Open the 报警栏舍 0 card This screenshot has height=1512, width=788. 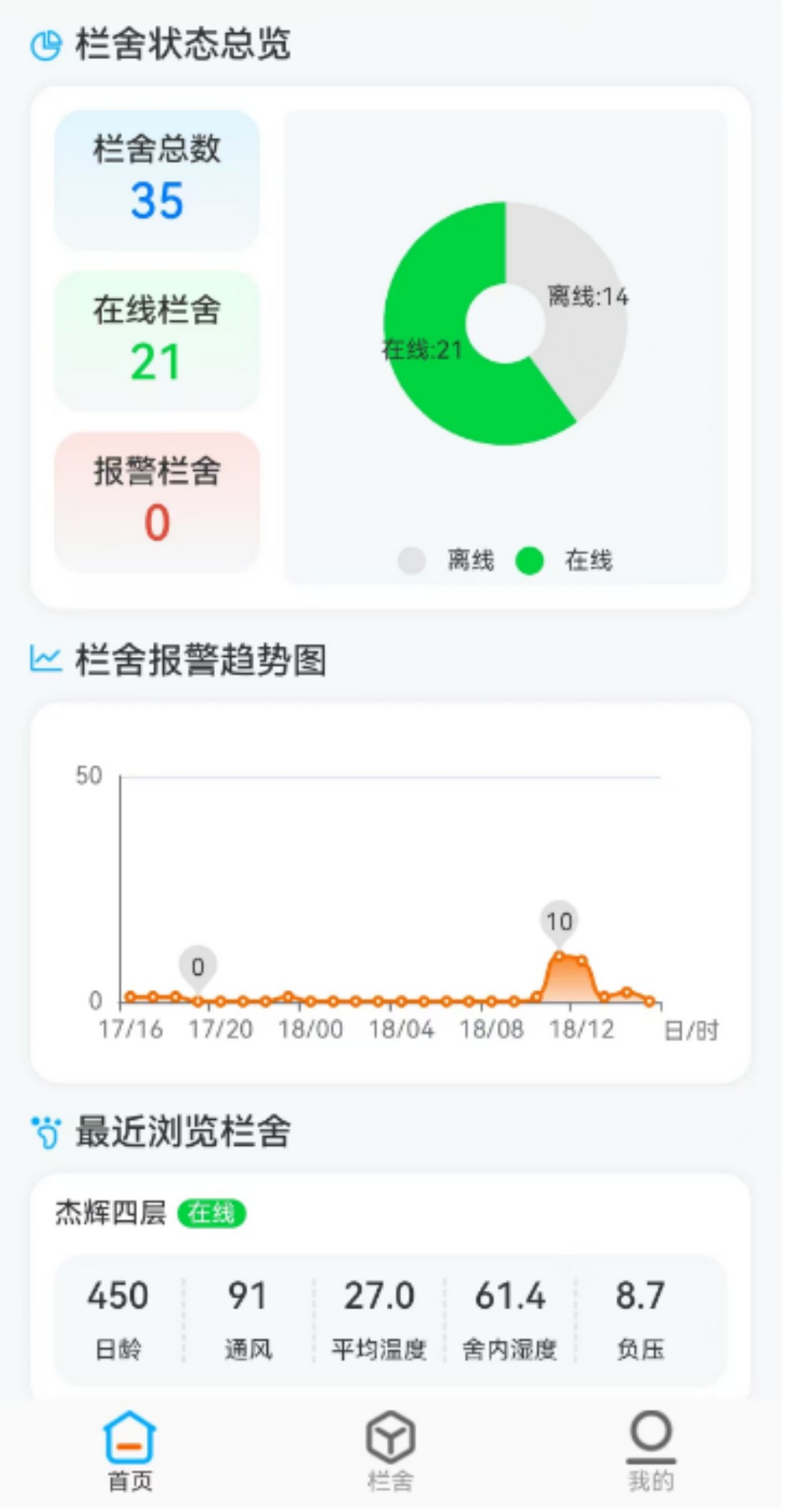tap(157, 502)
